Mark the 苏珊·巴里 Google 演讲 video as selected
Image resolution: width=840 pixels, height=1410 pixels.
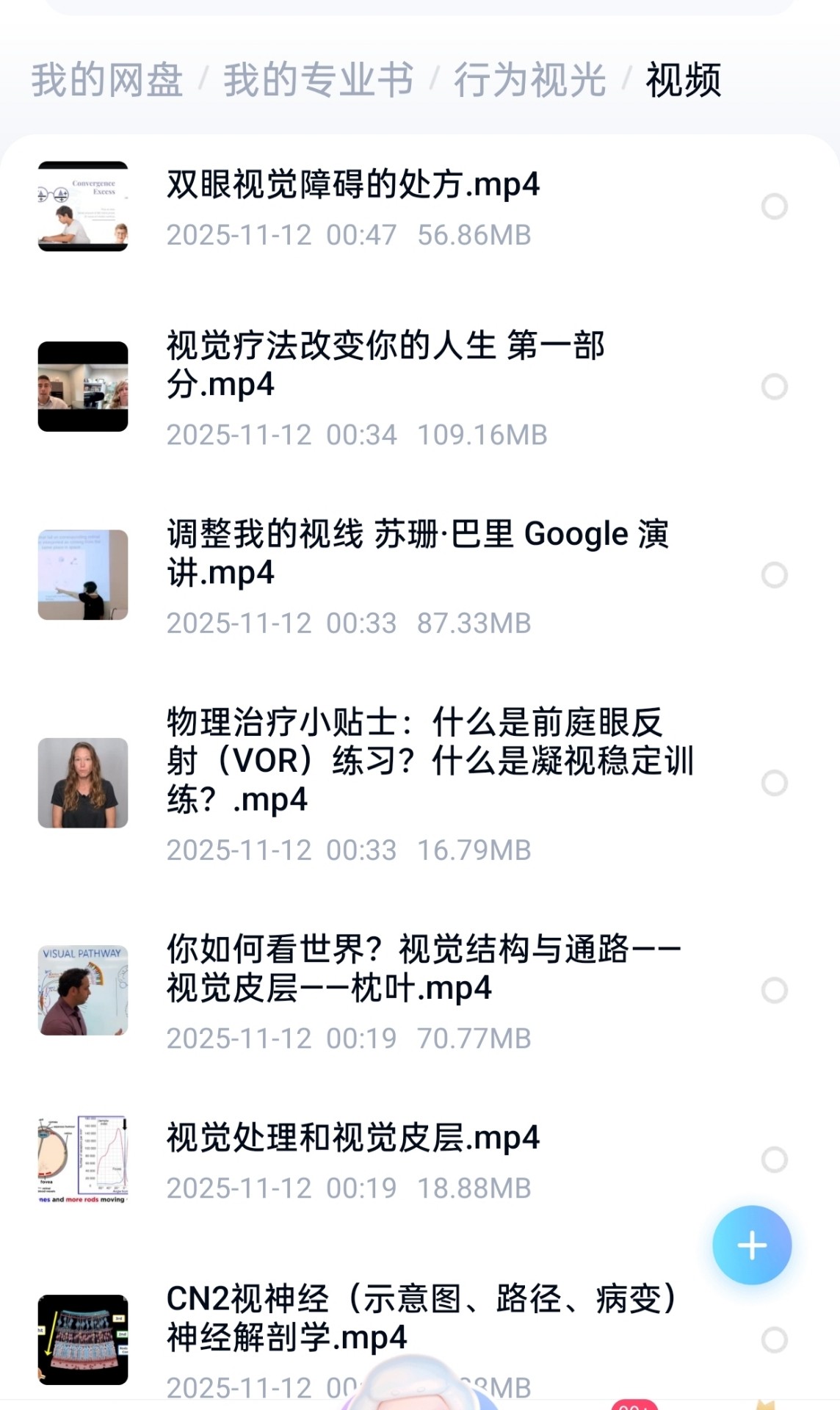774,575
